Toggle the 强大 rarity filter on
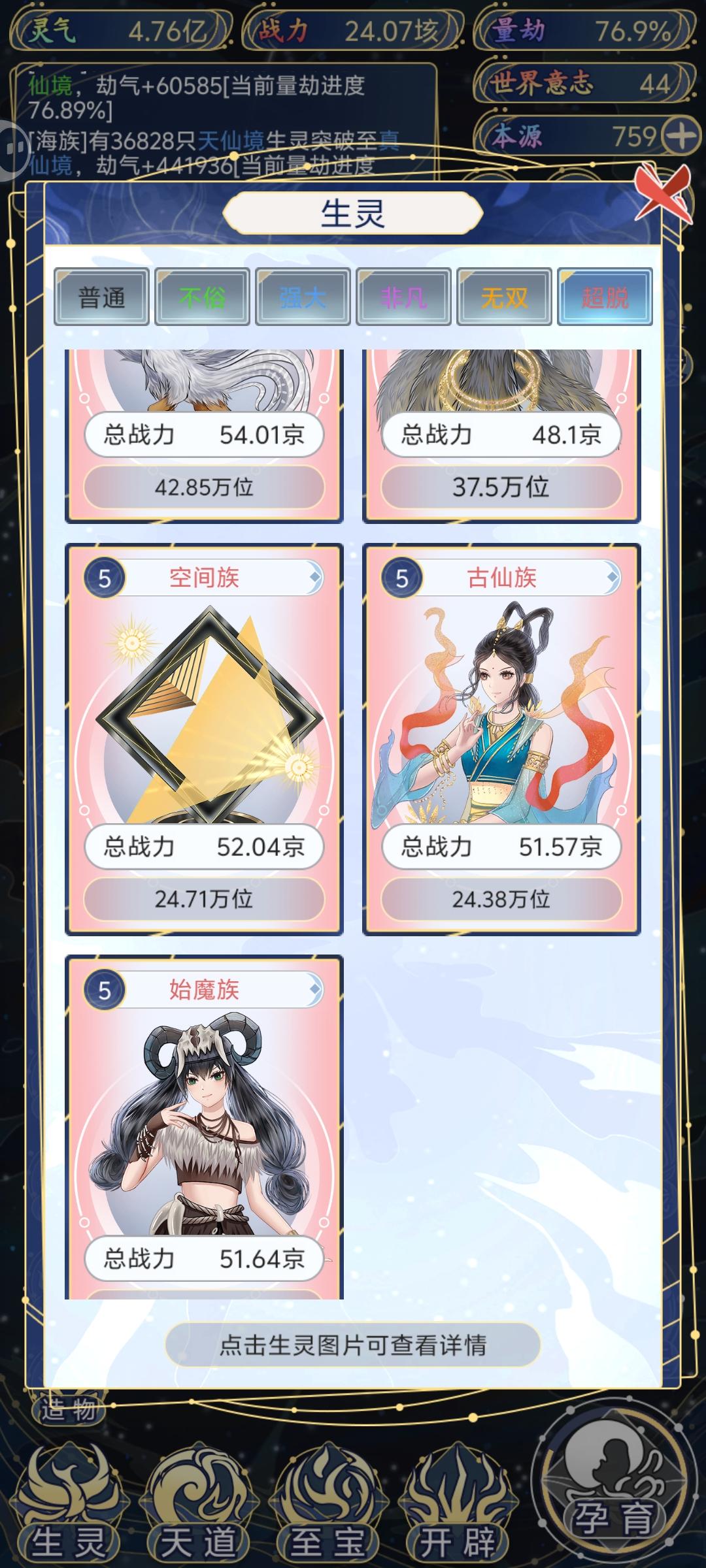 pyautogui.click(x=303, y=298)
